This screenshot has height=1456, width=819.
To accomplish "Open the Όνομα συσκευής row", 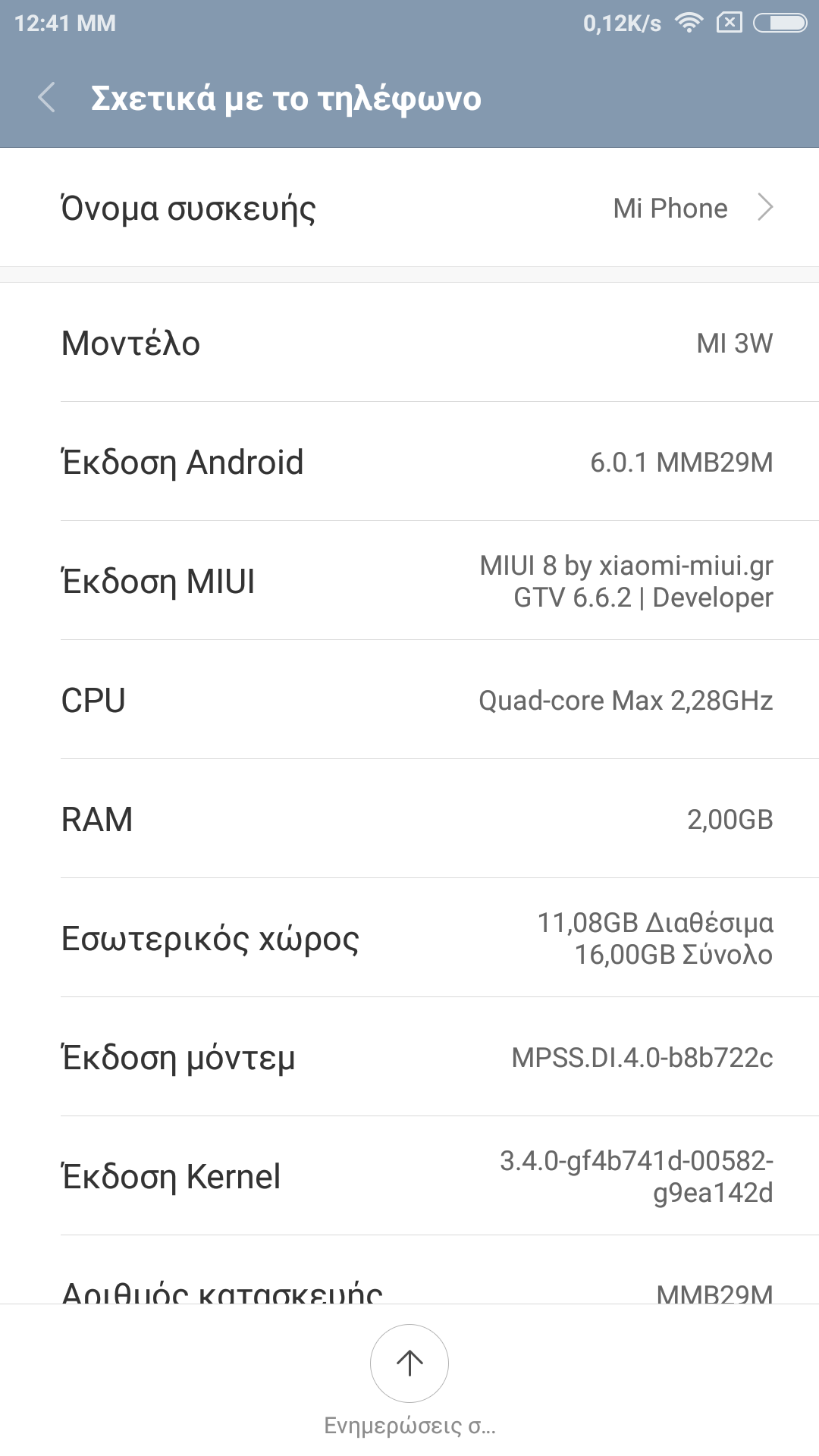I will tap(409, 208).
